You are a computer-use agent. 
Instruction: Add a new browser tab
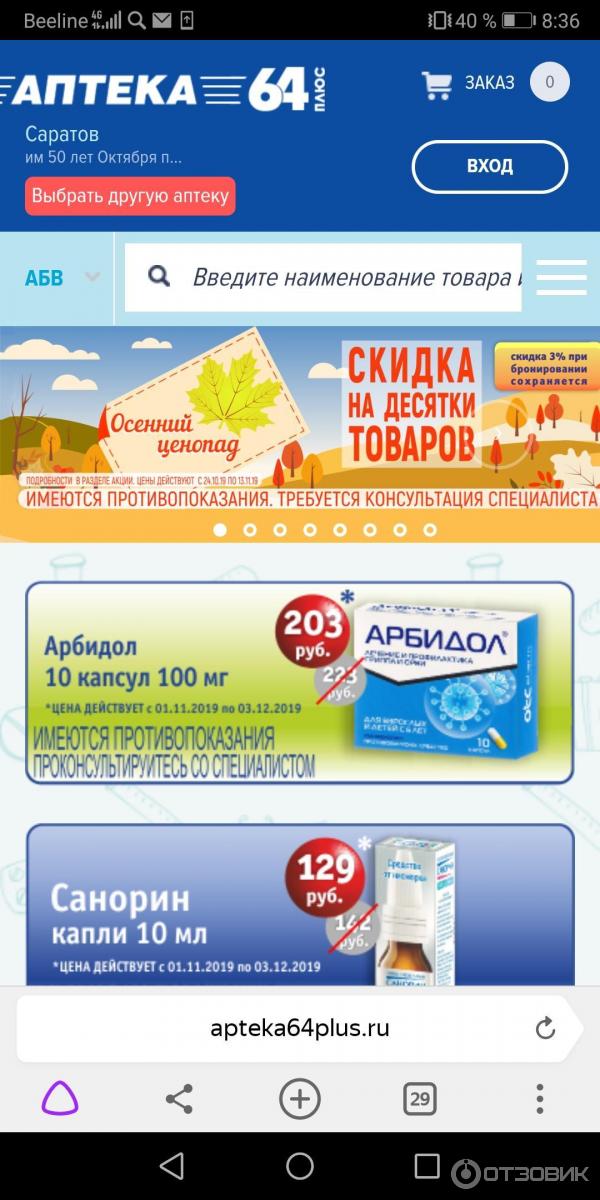[x=300, y=1099]
